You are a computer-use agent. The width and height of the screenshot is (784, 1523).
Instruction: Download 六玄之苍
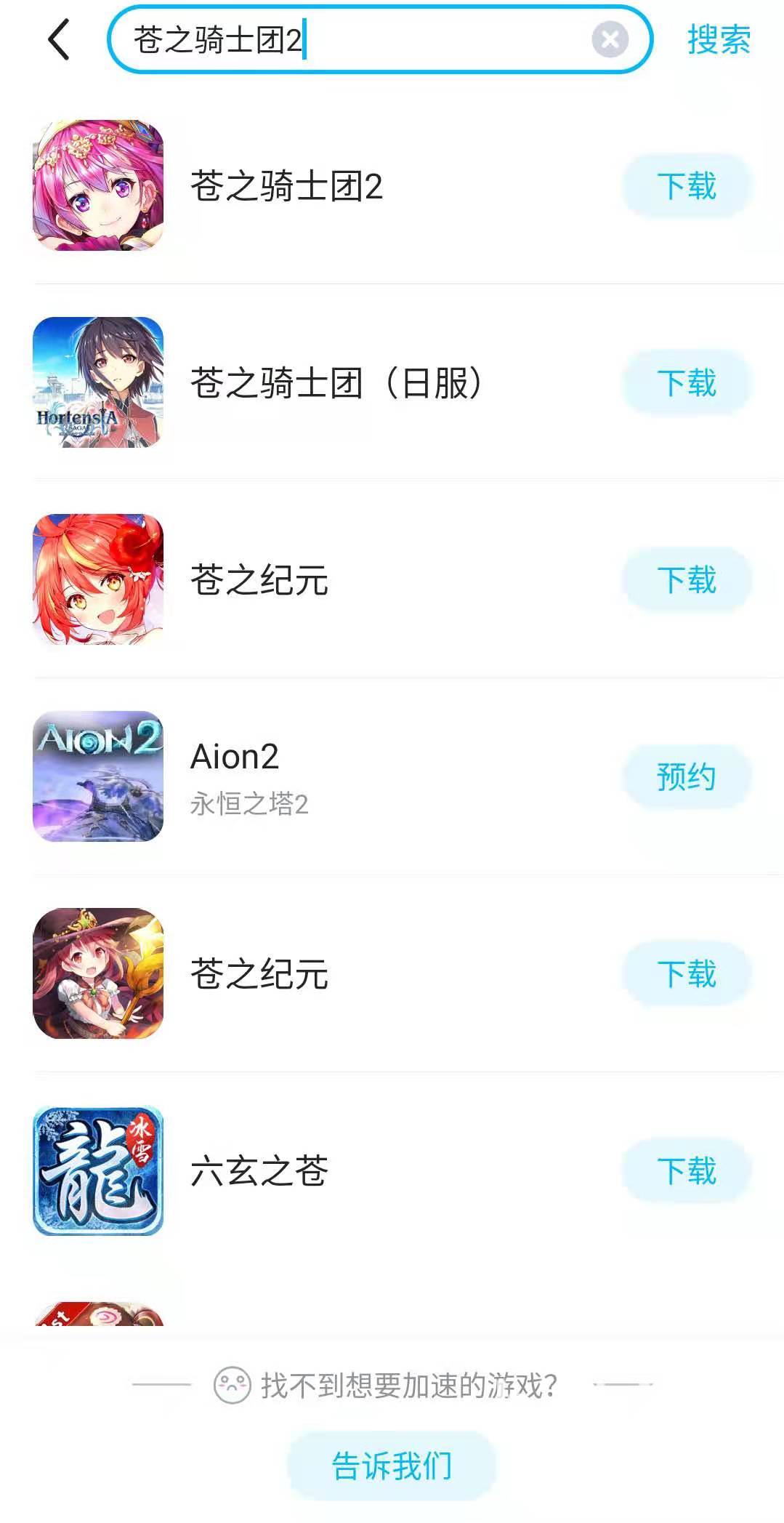[687, 1171]
